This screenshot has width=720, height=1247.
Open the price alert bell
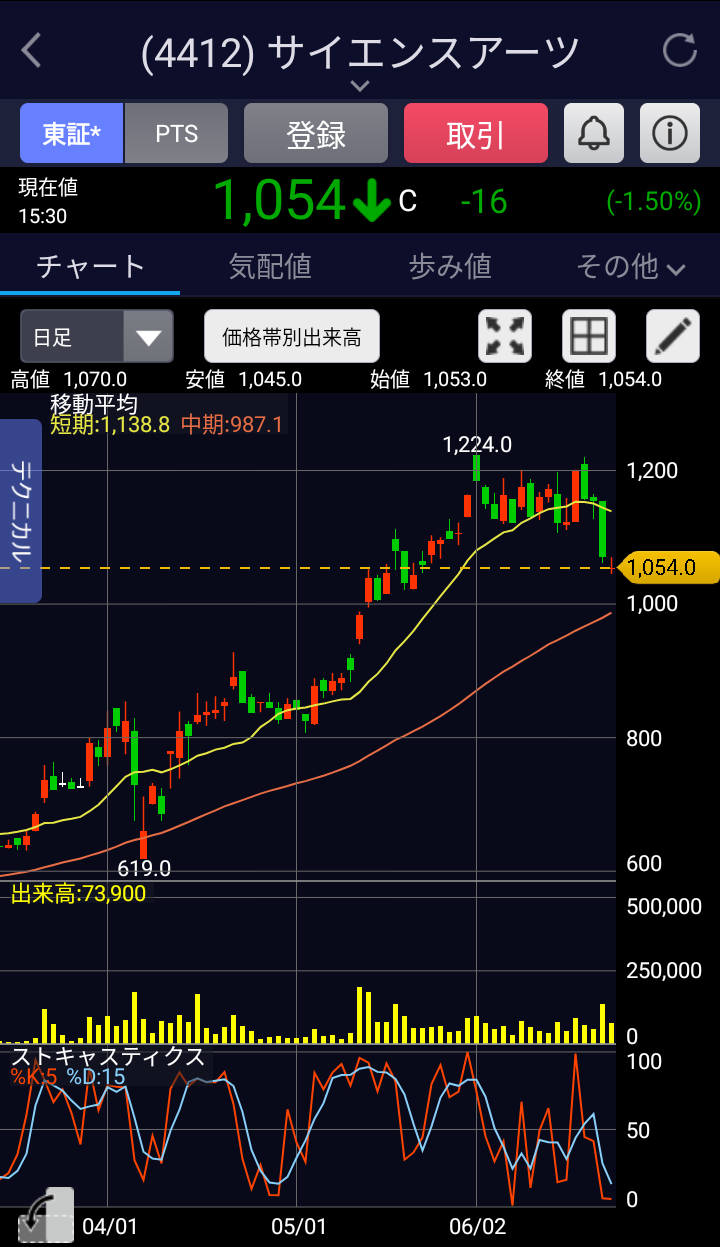coord(594,134)
